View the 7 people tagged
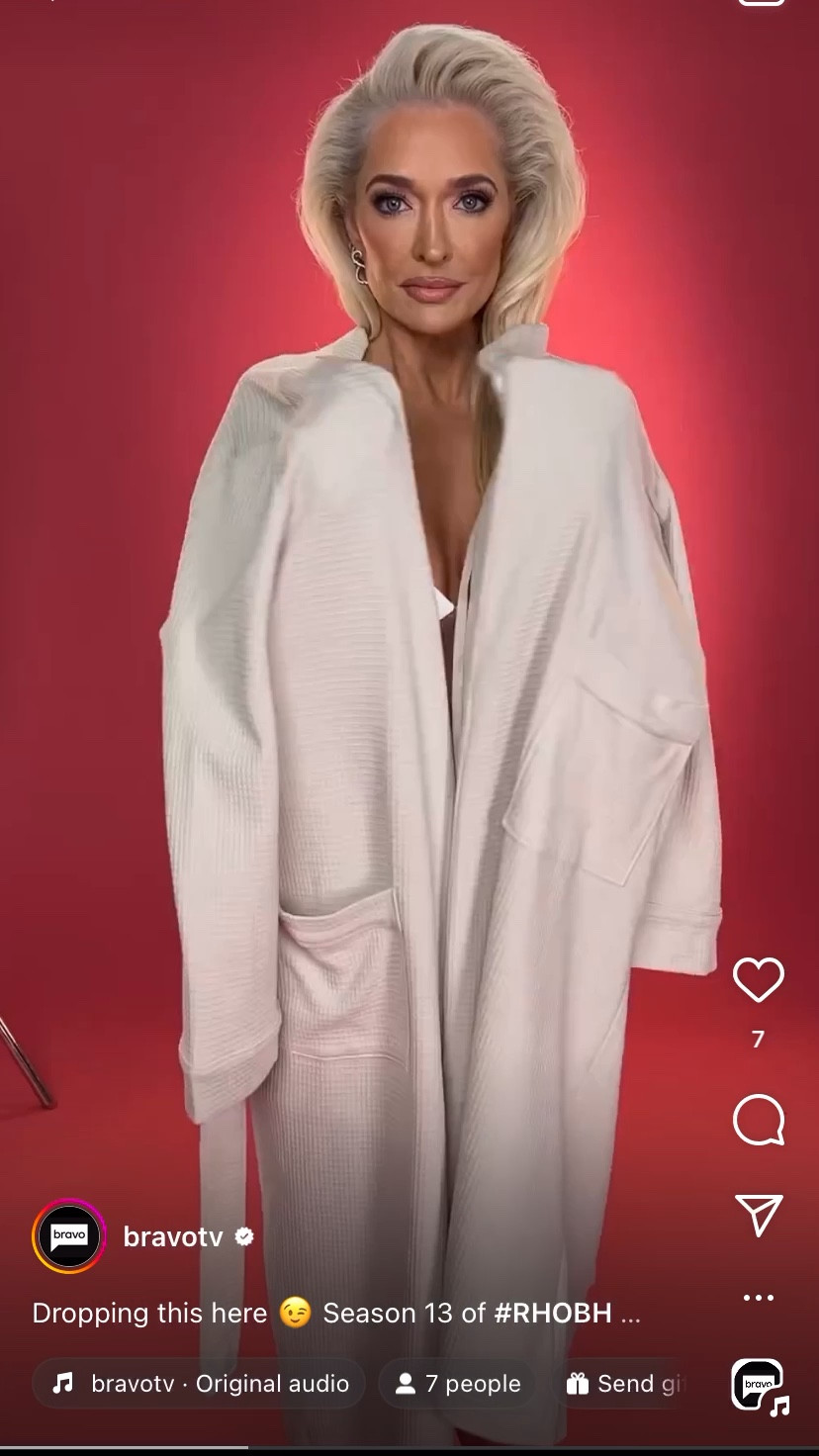819x1456 pixels. point(458,1384)
